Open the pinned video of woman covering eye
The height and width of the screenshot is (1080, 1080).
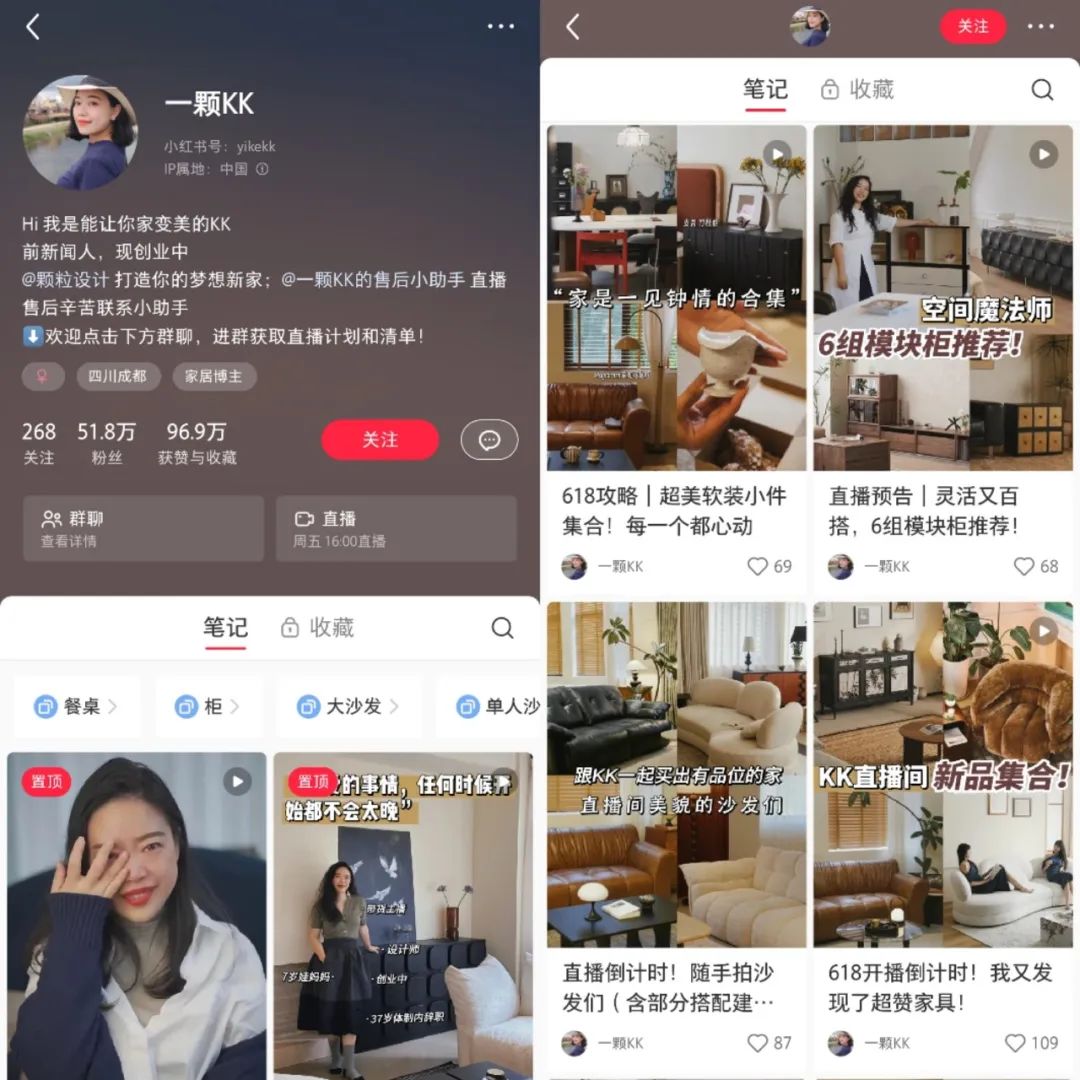point(137,915)
